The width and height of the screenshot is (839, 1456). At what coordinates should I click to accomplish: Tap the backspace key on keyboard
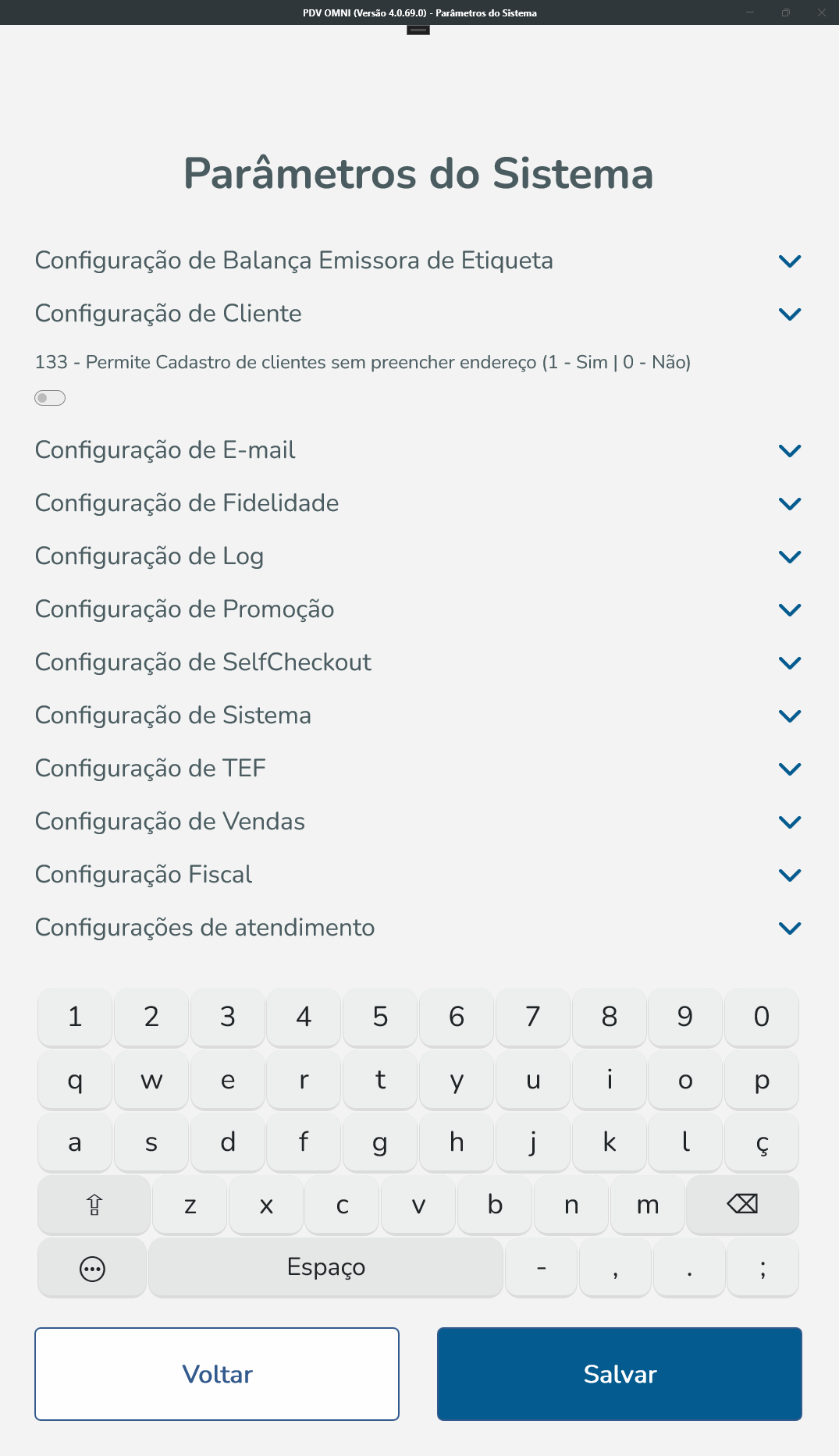pyautogui.click(x=742, y=1205)
